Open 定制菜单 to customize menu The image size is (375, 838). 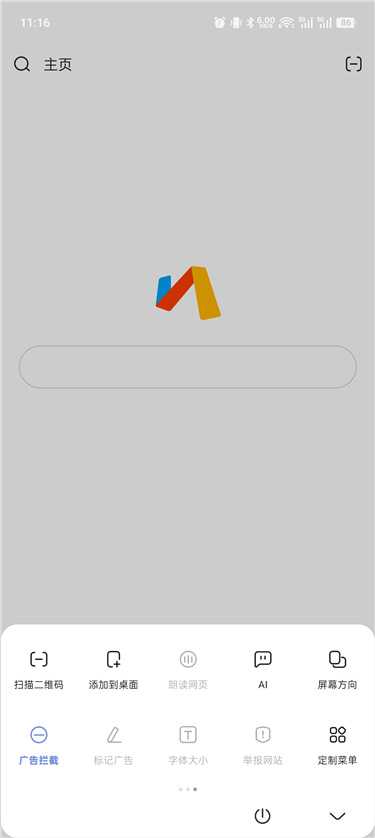point(337,746)
